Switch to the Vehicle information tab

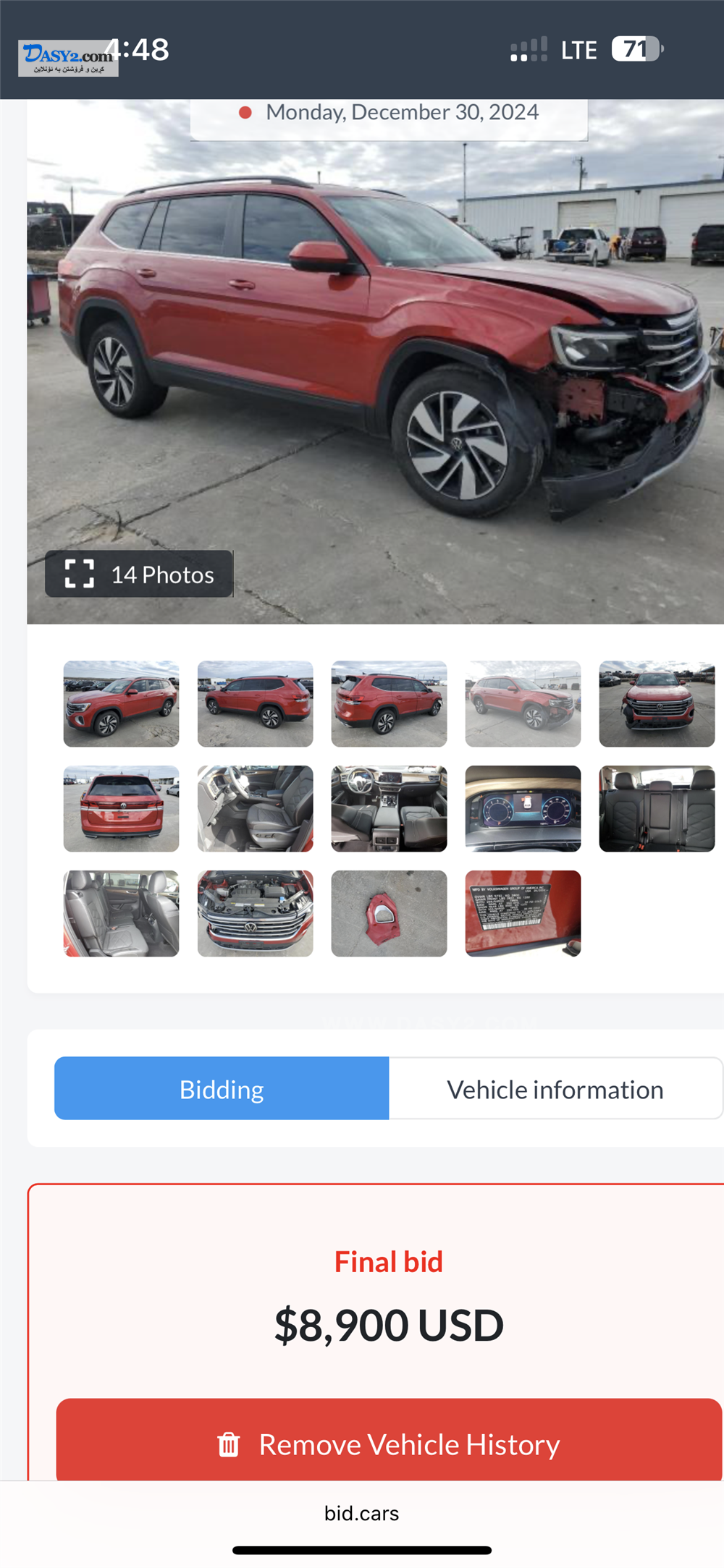click(555, 1089)
